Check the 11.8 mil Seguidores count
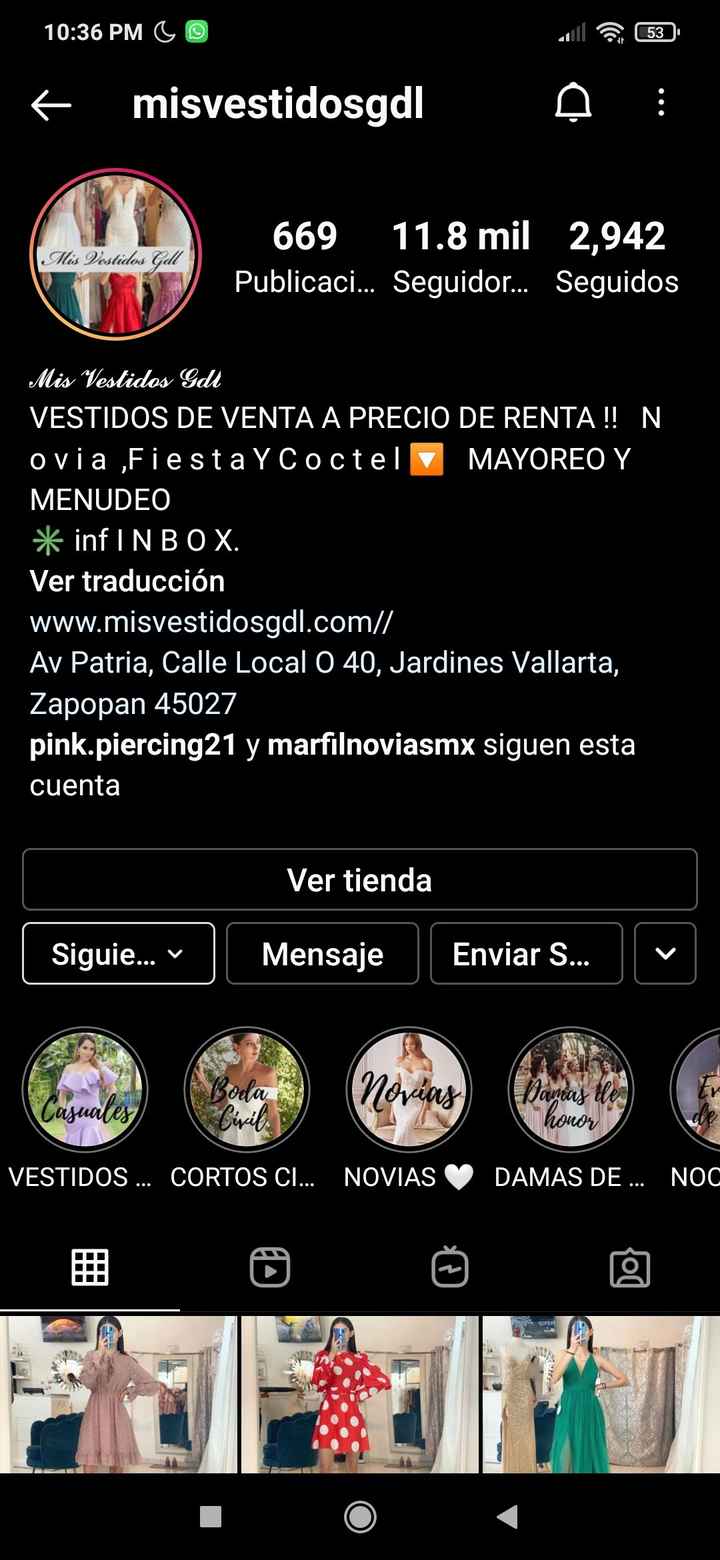This screenshot has width=720, height=1560. (x=460, y=255)
